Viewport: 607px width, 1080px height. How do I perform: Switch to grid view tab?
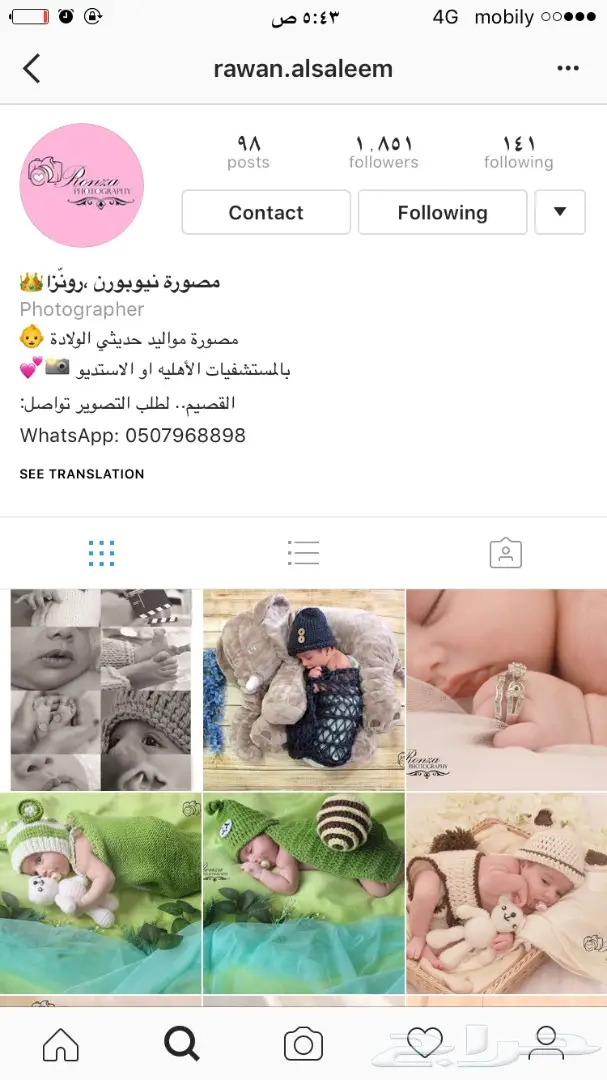[101, 553]
